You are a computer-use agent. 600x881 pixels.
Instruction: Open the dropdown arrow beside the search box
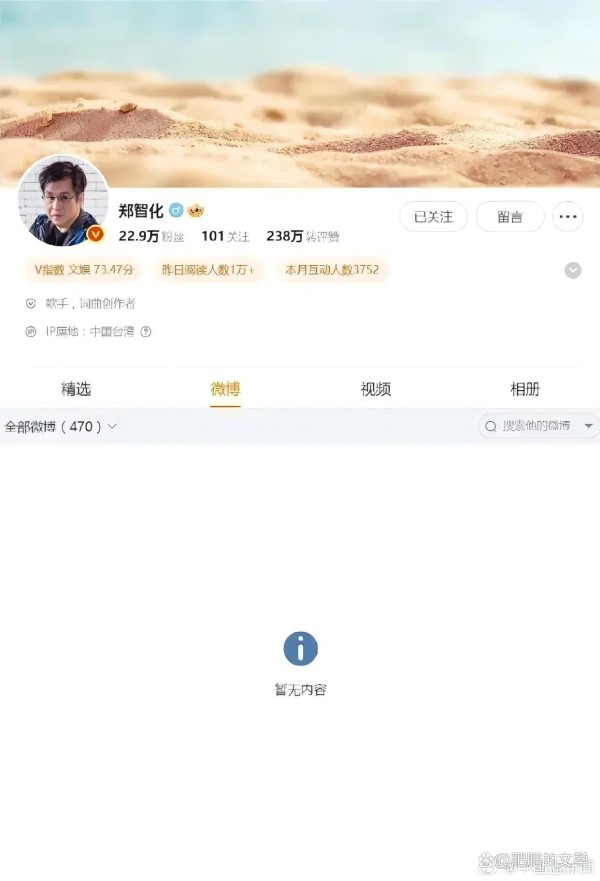point(588,426)
